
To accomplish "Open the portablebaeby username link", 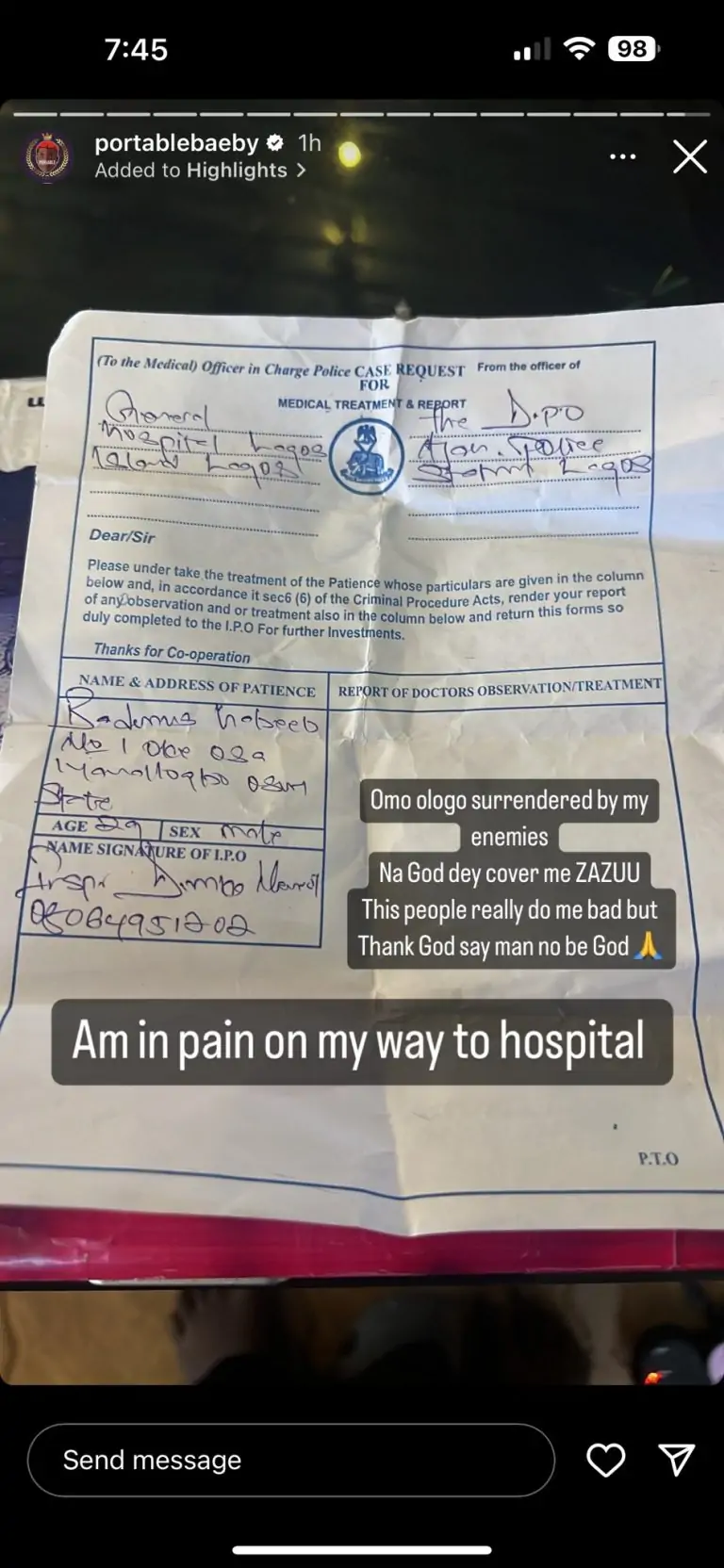I will coord(176,143).
